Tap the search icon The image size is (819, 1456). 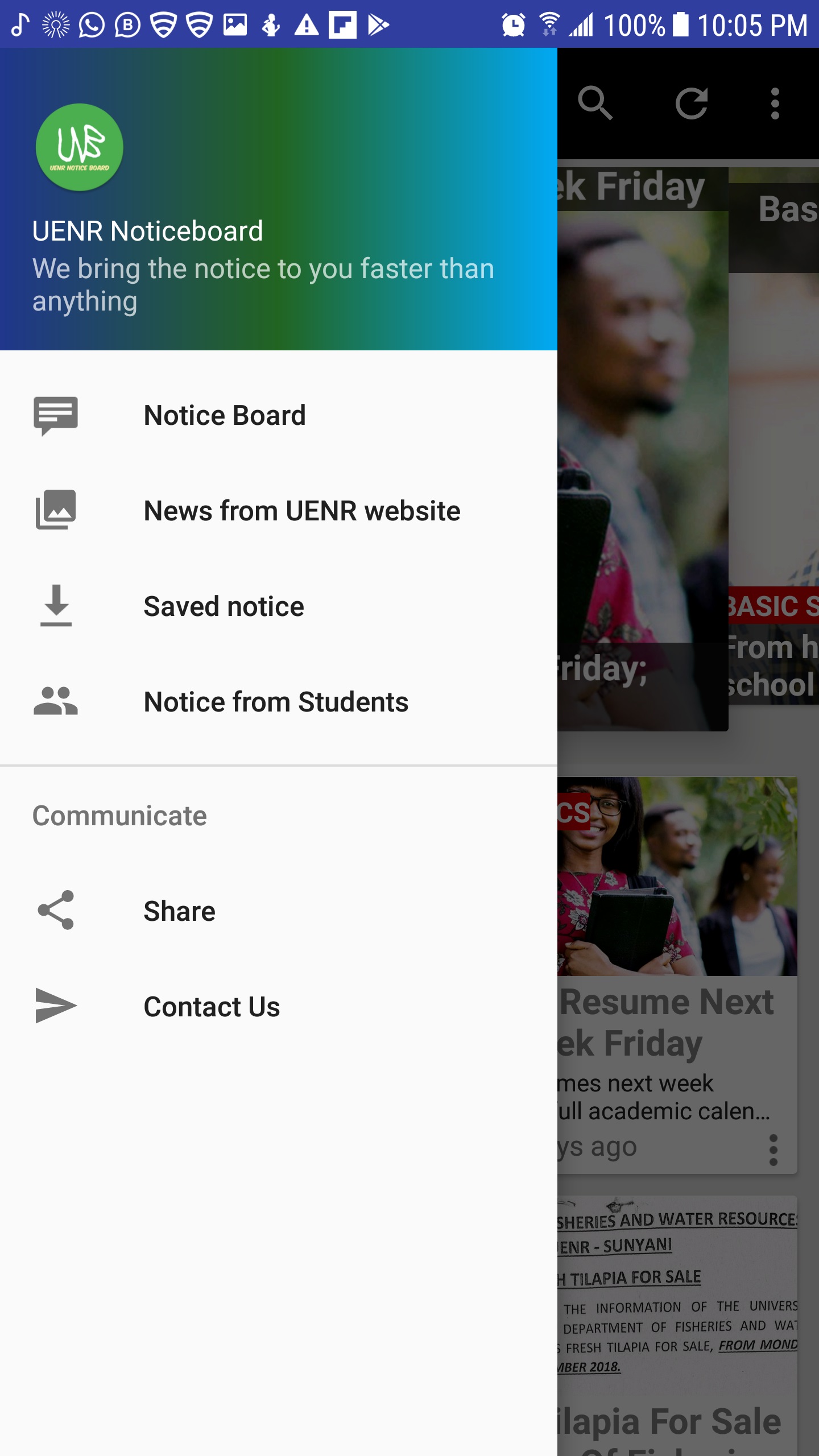tap(595, 104)
